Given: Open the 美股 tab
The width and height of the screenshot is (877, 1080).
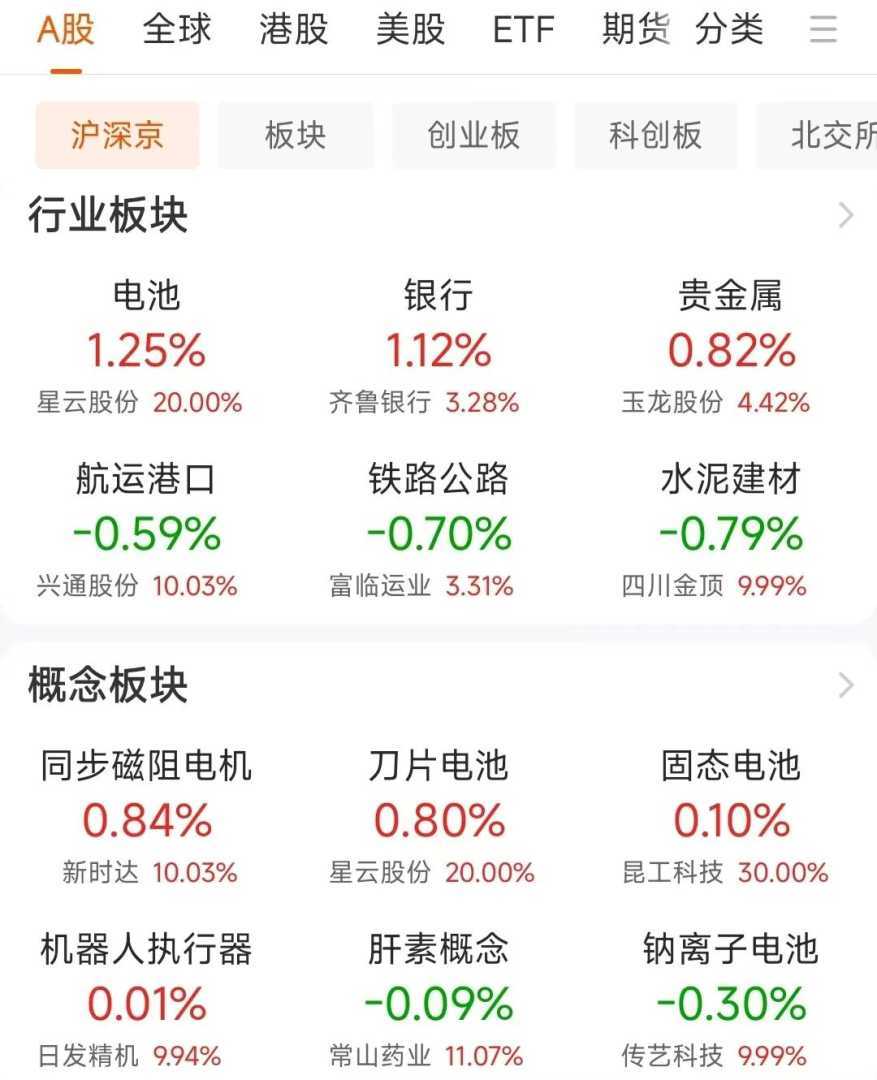Looking at the screenshot, I should pyautogui.click(x=410, y=30).
